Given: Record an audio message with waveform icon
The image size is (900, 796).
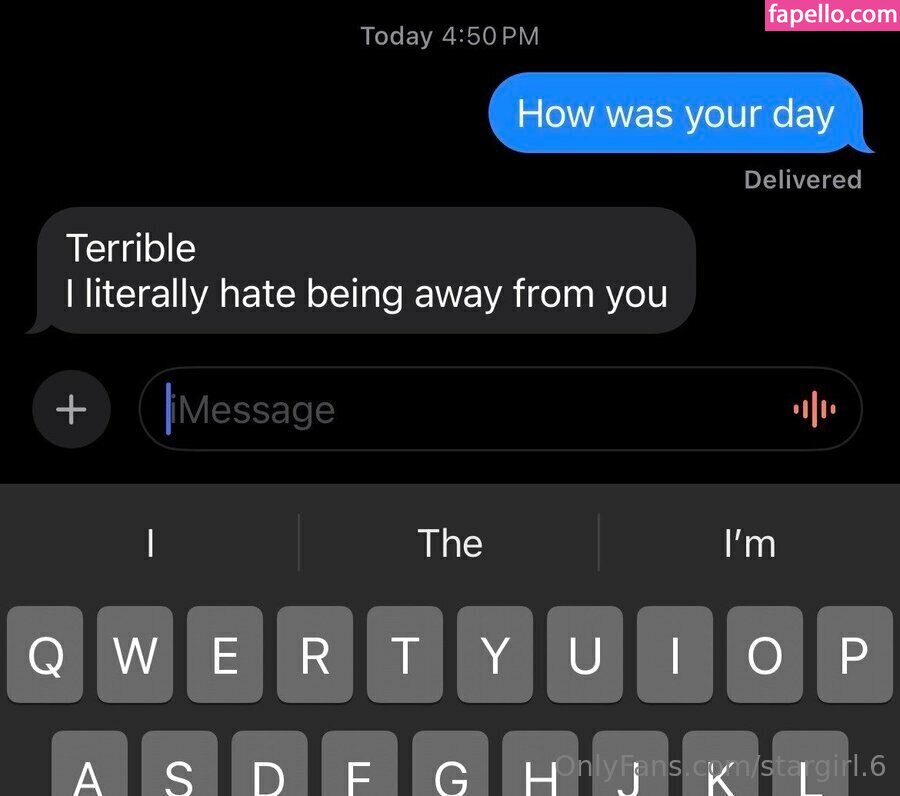Looking at the screenshot, I should (814, 409).
